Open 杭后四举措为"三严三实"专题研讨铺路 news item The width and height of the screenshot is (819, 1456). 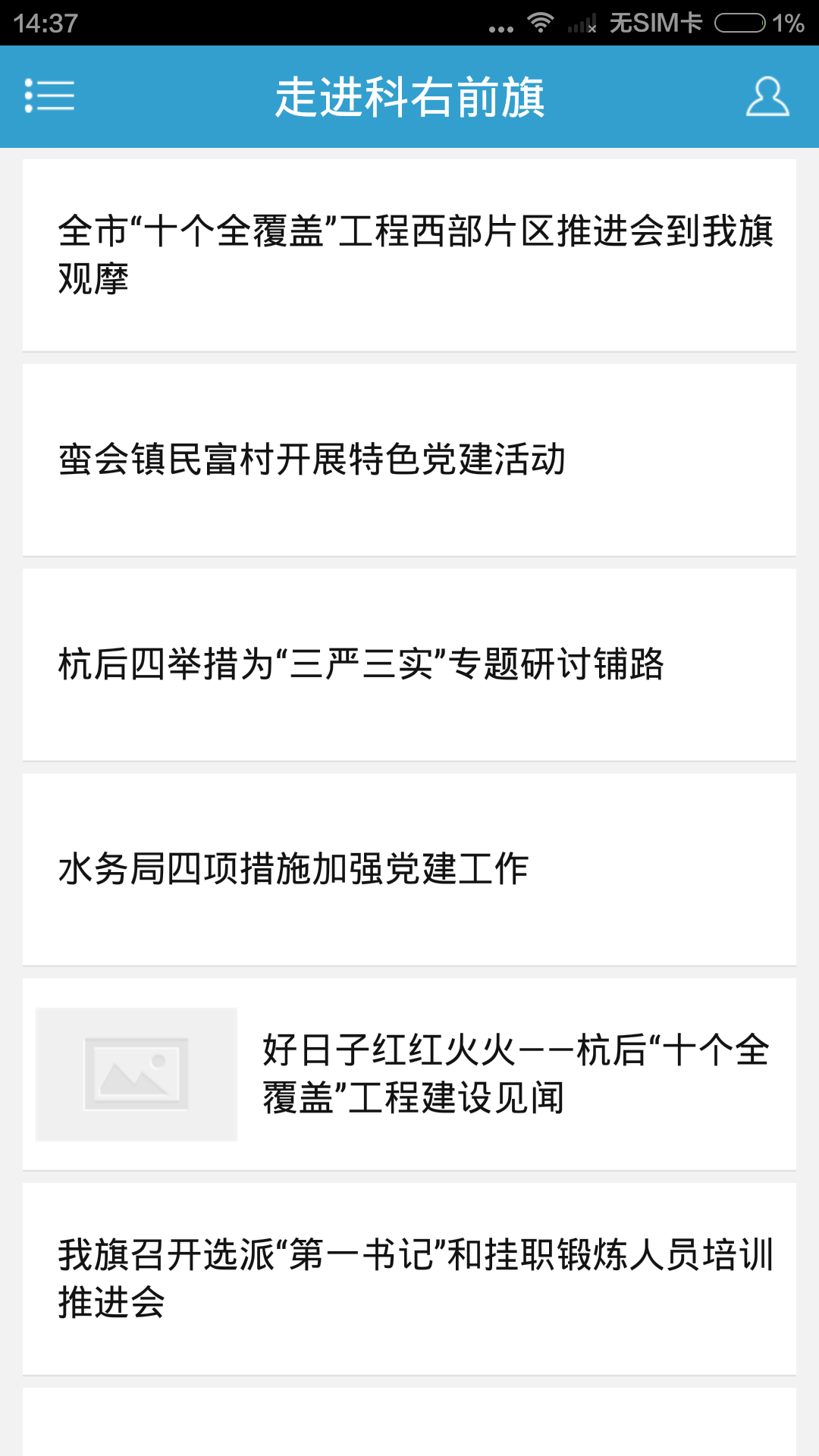pos(409,664)
